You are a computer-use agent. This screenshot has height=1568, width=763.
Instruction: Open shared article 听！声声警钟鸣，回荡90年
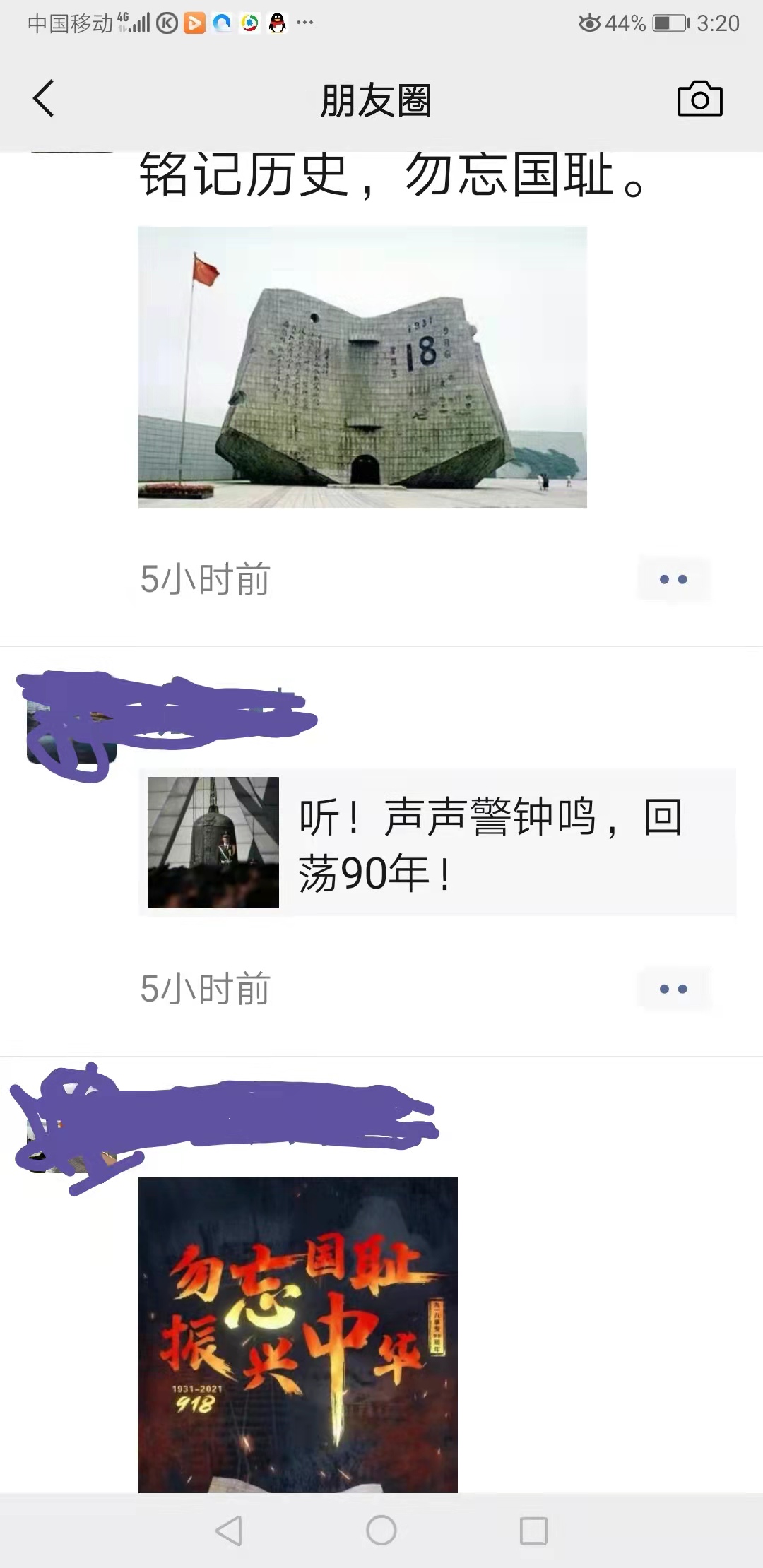(438, 843)
